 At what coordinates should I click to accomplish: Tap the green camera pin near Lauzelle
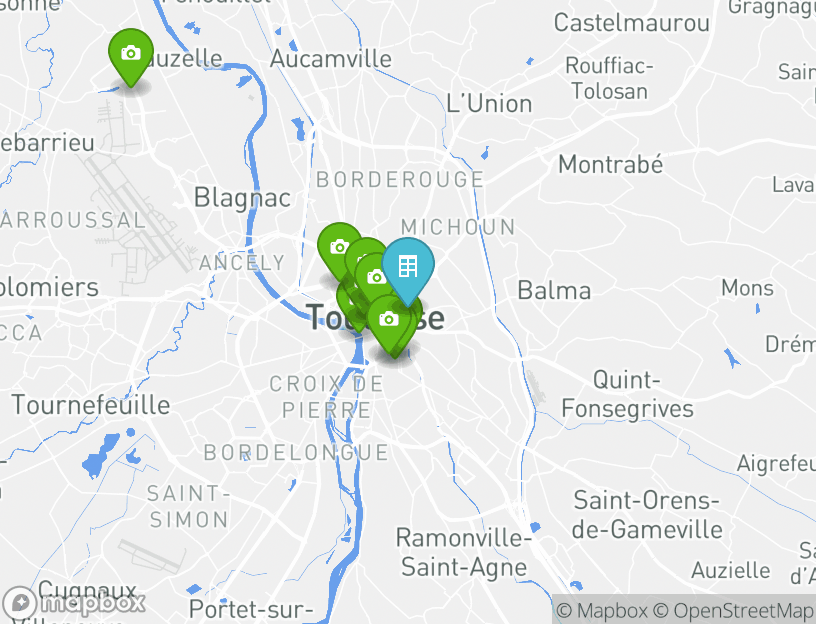pyautogui.click(x=130, y=53)
